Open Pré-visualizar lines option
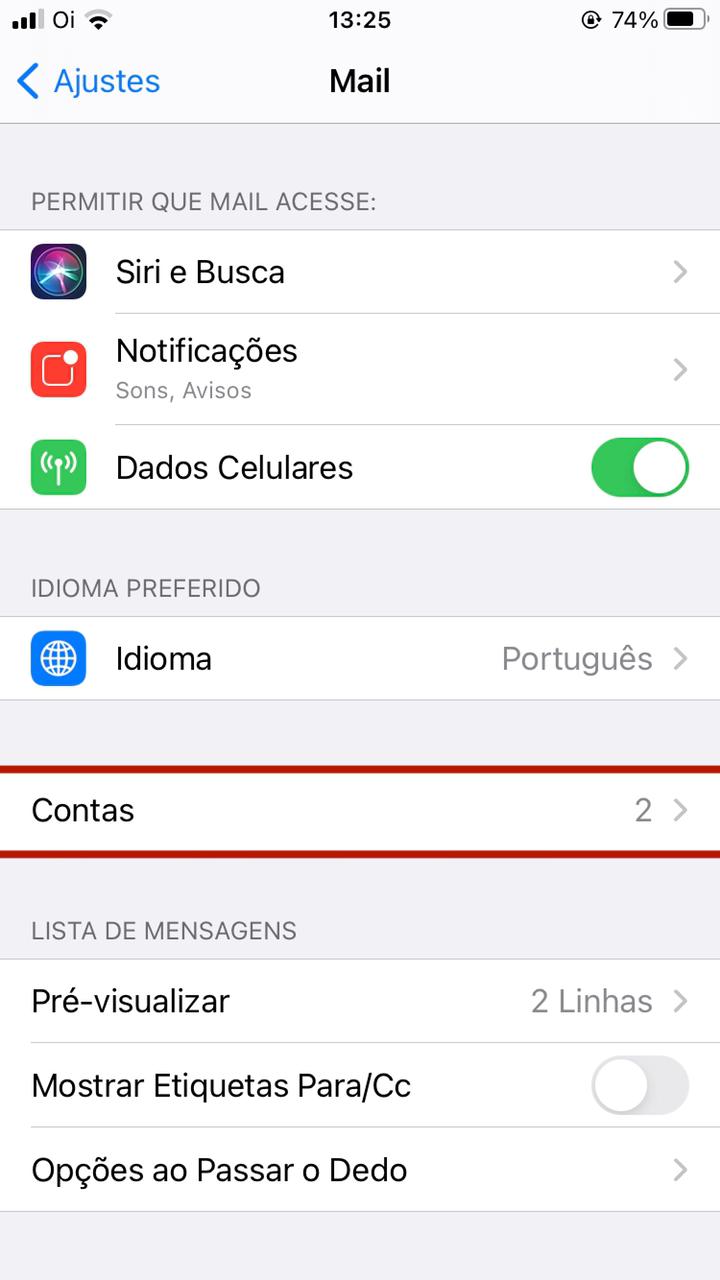 pyautogui.click(x=360, y=1001)
